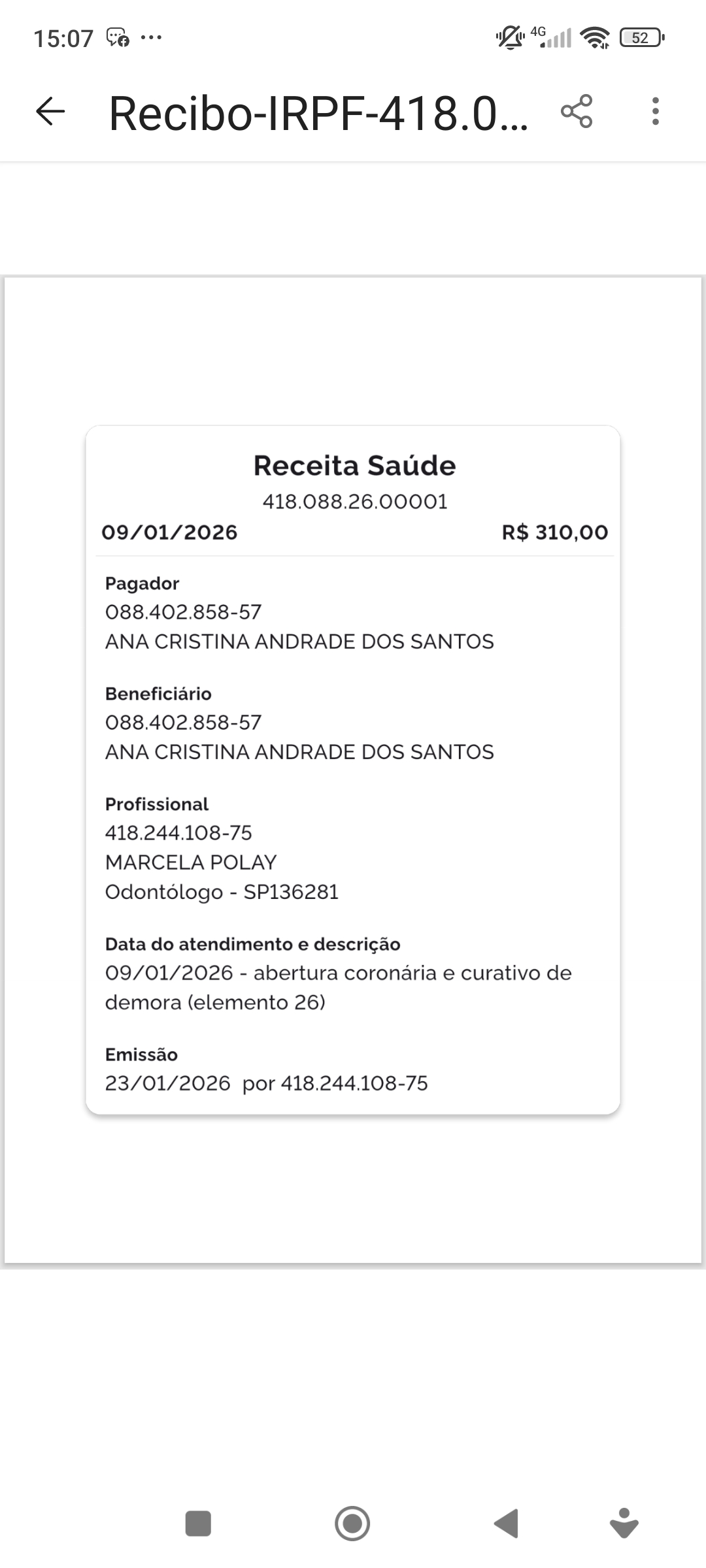Tap the system back triangle button

point(507,1524)
